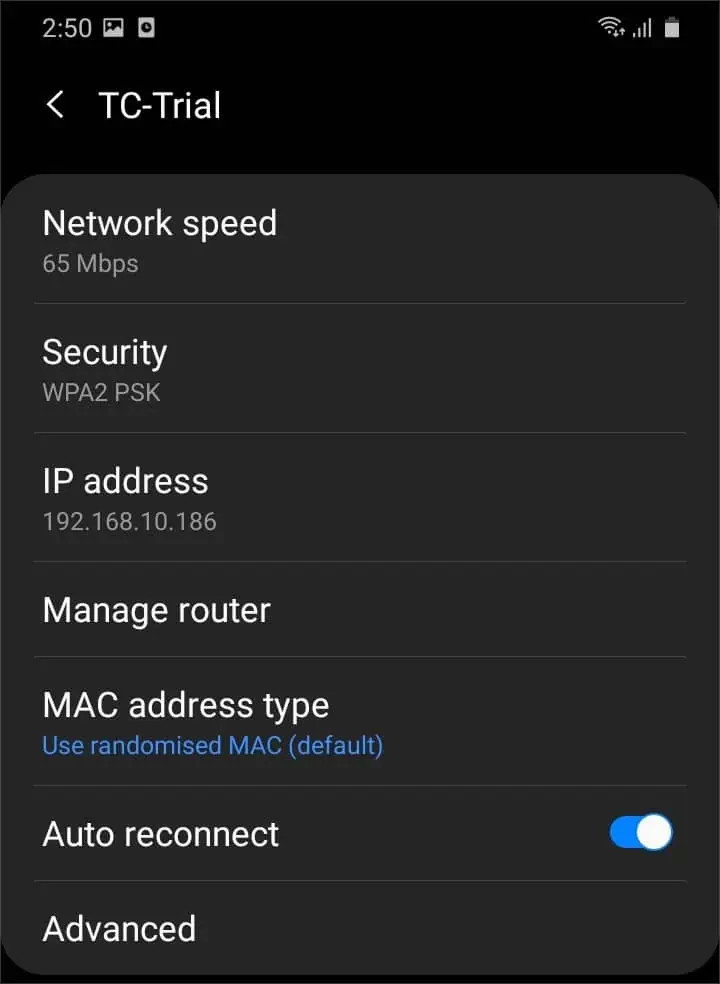Expand the Advanced settings
720x984 pixels.
click(x=119, y=929)
